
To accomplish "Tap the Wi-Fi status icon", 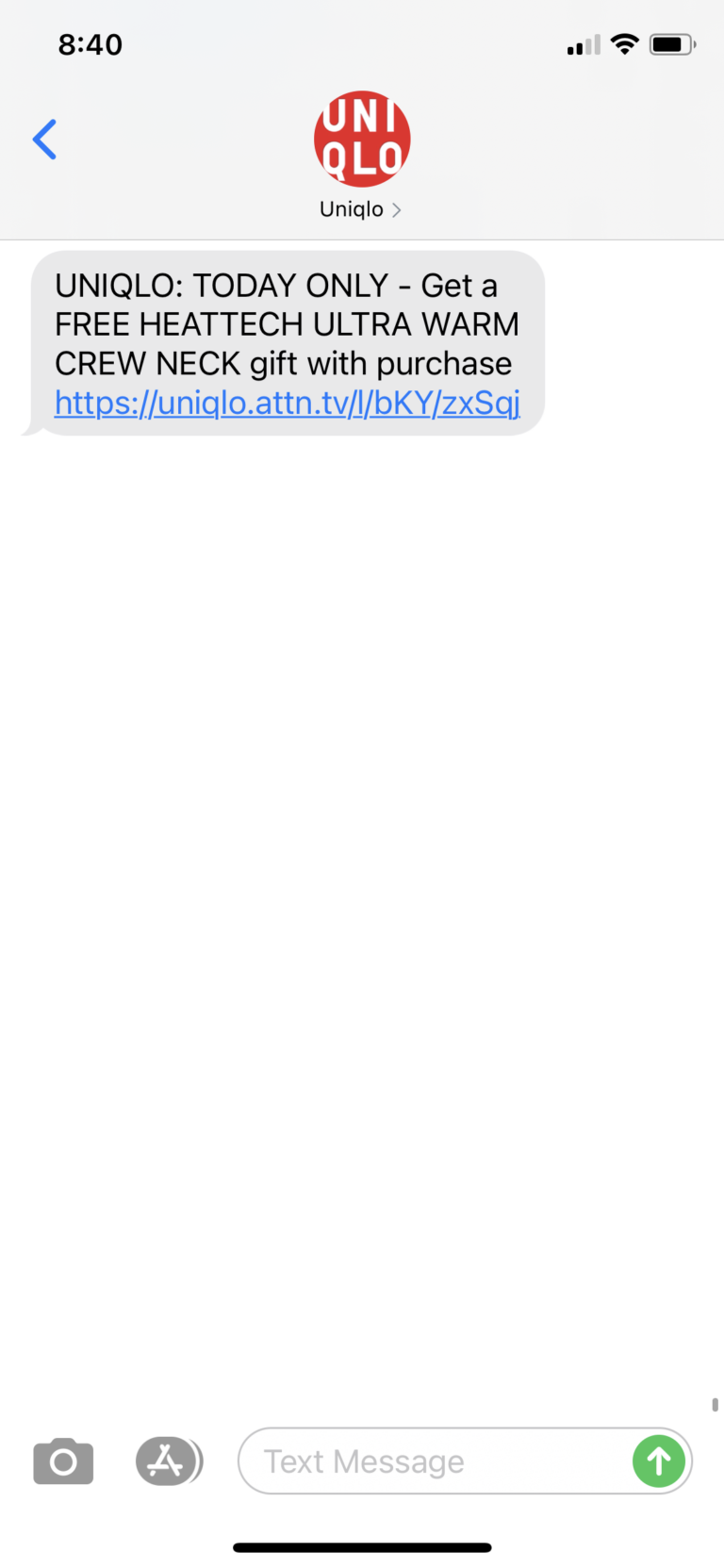I will click(x=624, y=43).
